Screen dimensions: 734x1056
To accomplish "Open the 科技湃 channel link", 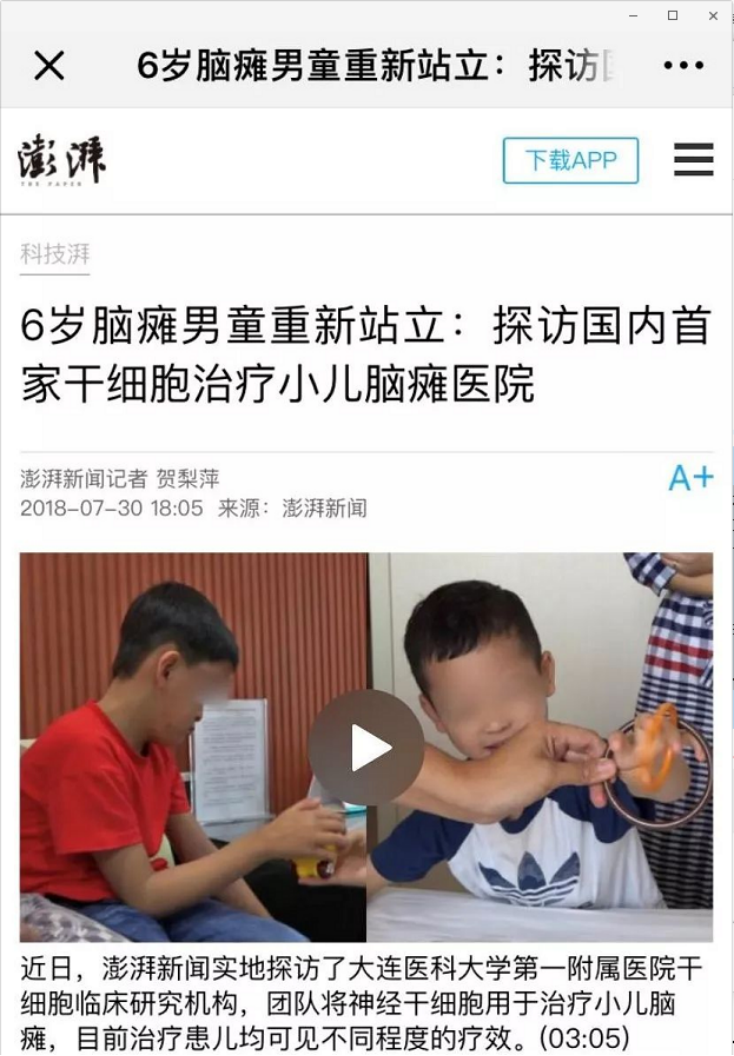I will tap(55, 254).
